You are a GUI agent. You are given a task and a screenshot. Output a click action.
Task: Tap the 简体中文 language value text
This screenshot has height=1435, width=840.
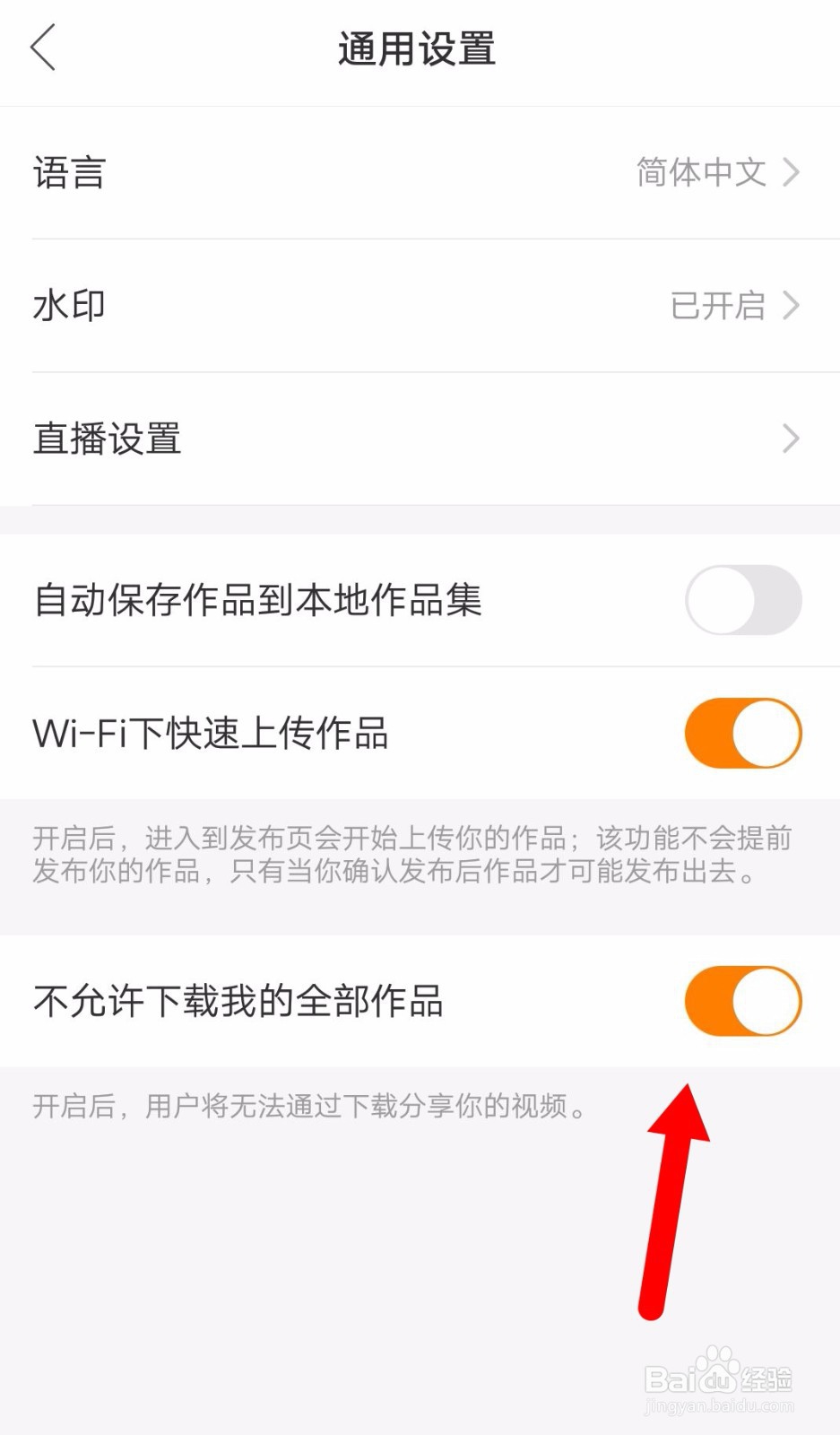pyautogui.click(x=701, y=172)
